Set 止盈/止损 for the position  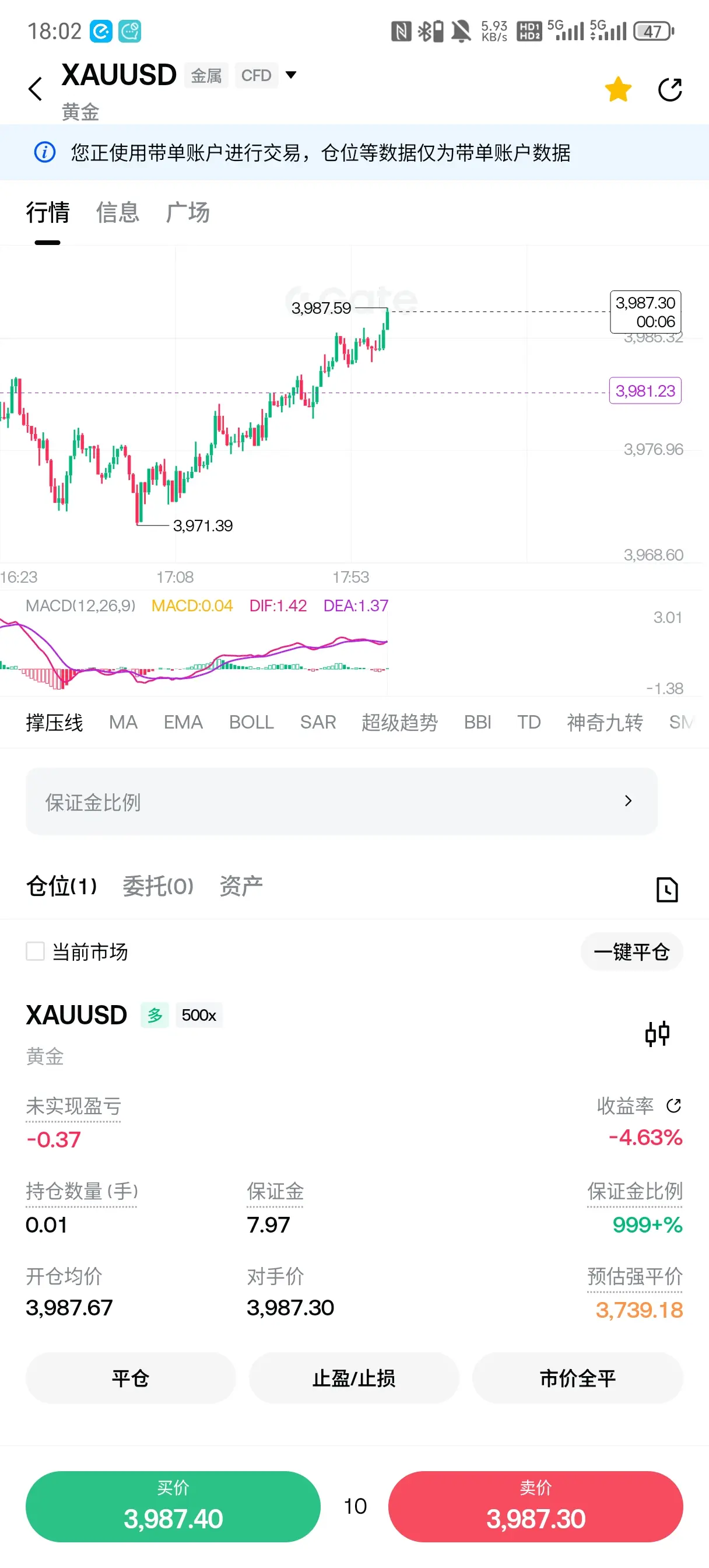pos(353,1377)
